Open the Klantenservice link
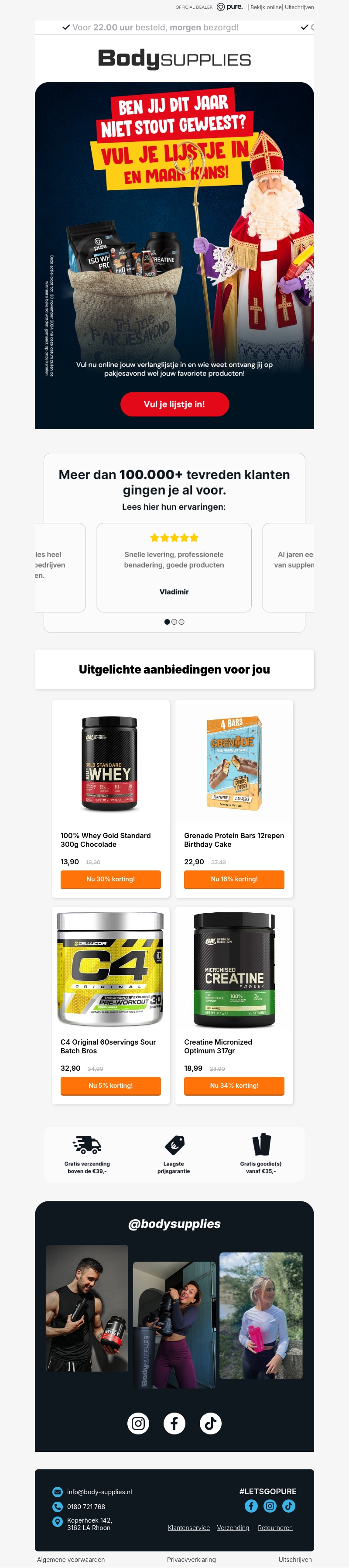 pos(188,1528)
